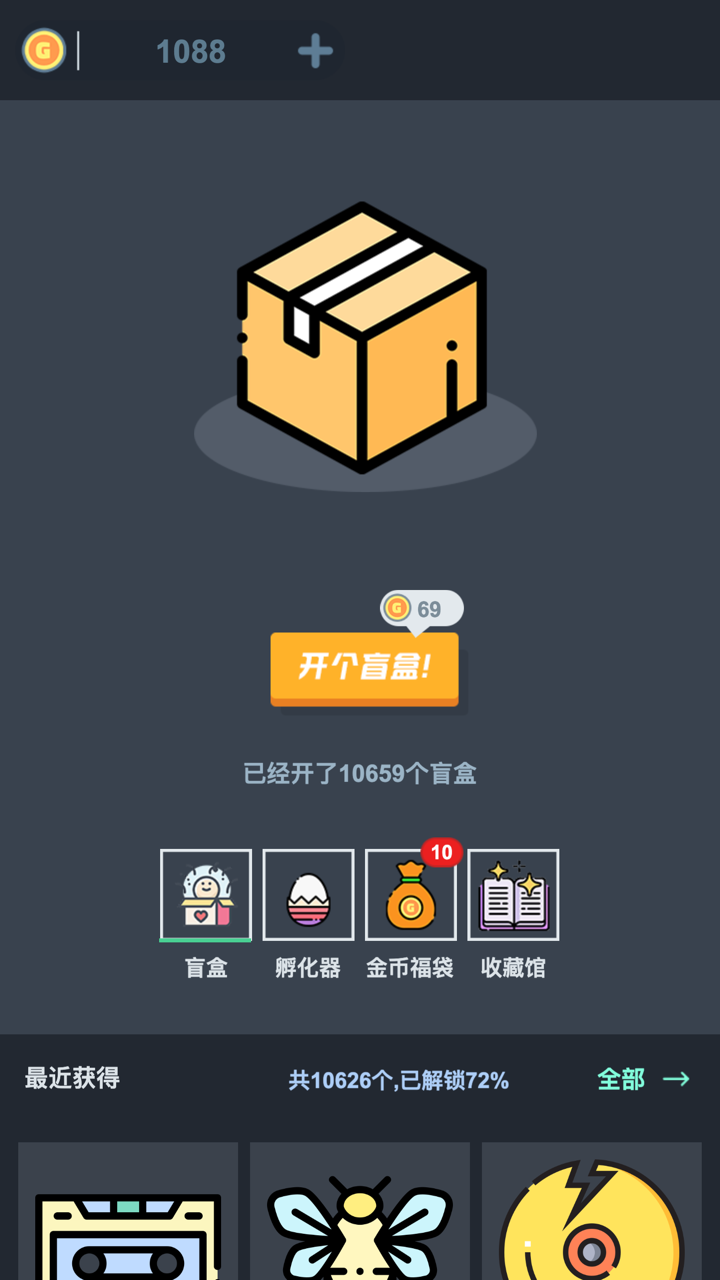The height and width of the screenshot is (1280, 720).
Task: Open 全部 to view all collected items
Action: click(x=620, y=1080)
